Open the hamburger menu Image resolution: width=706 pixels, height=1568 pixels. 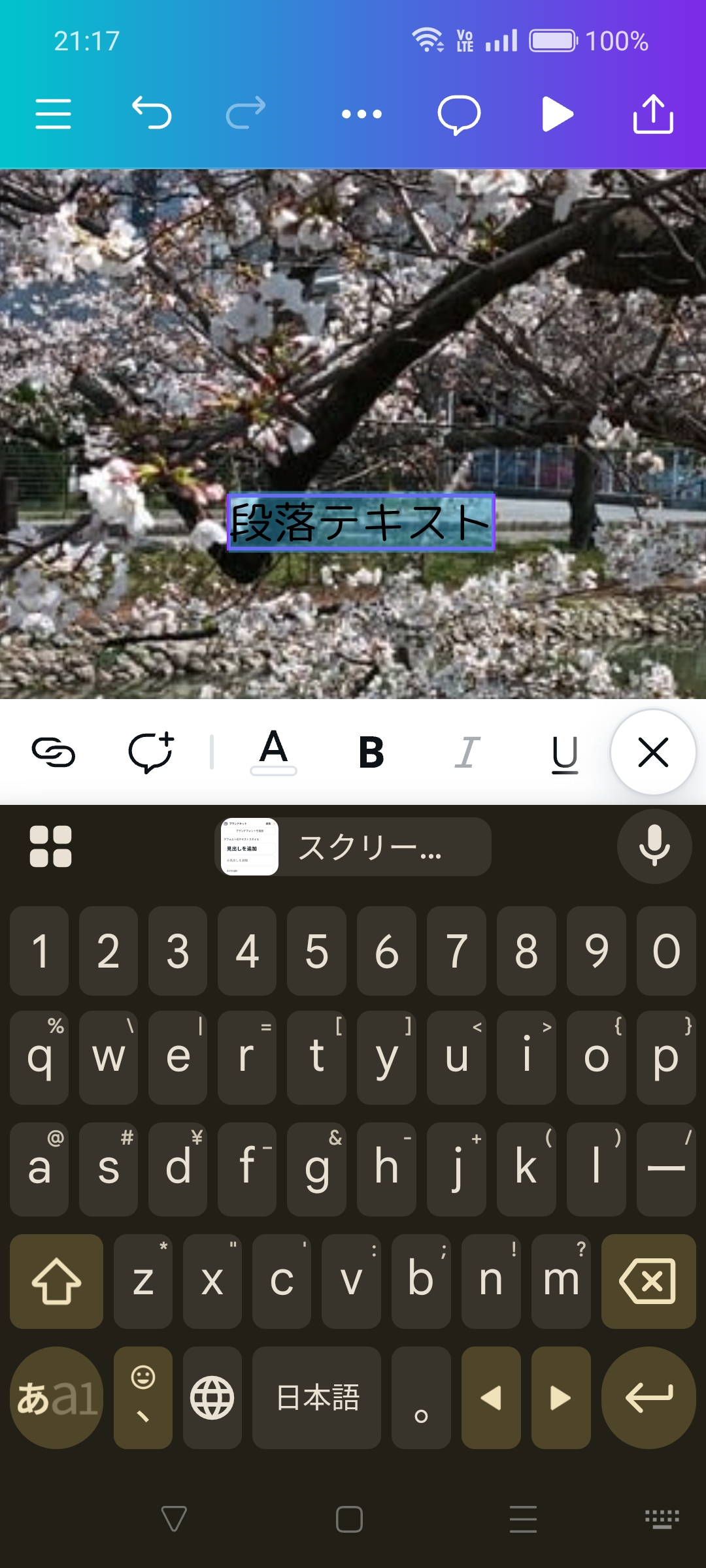click(53, 114)
